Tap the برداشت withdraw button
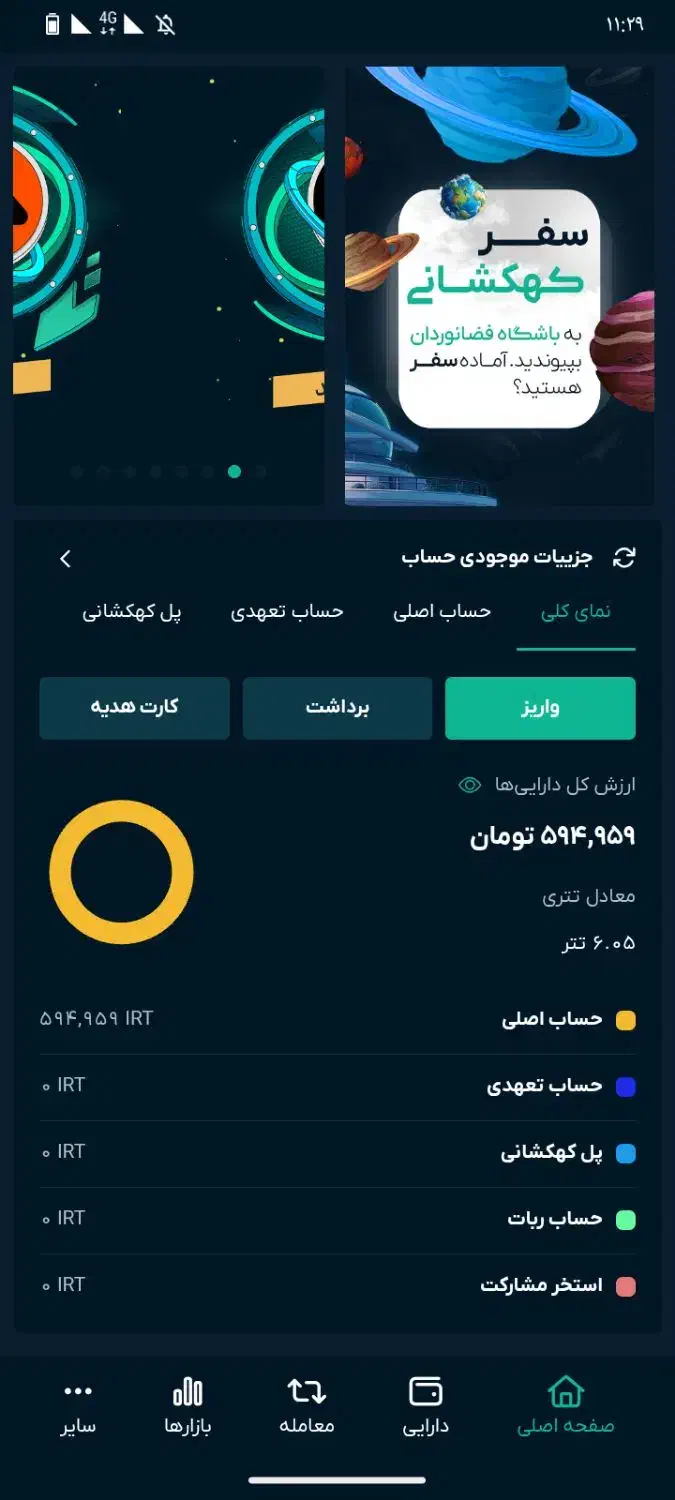This screenshot has height=1500, width=675. [x=337, y=708]
